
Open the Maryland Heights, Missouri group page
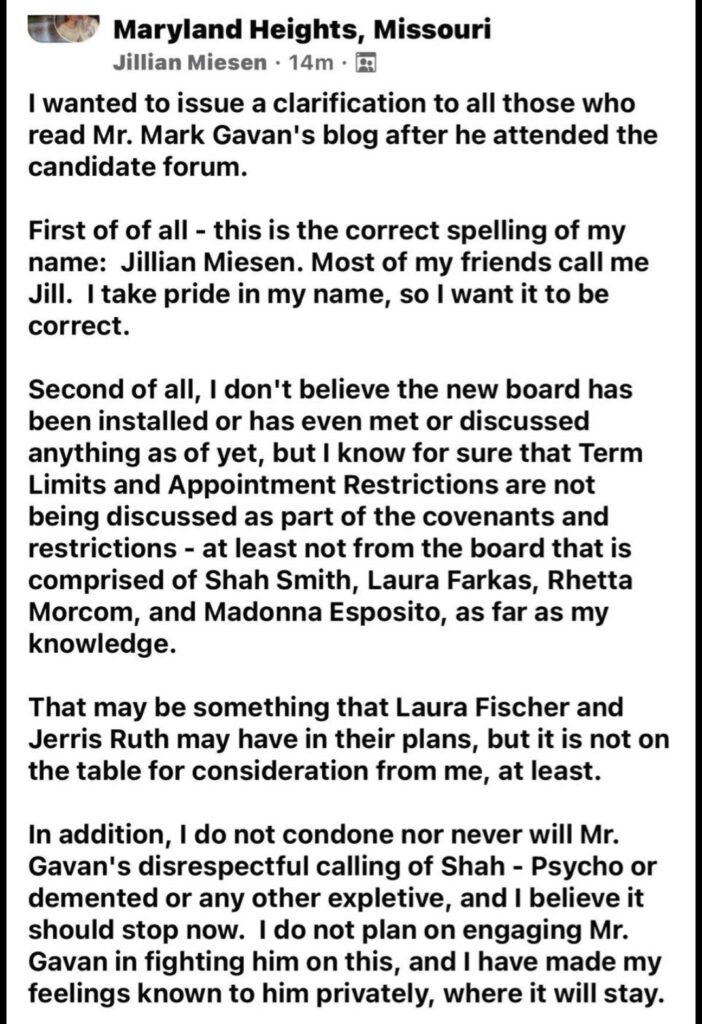pyautogui.click(x=303, y=30)
